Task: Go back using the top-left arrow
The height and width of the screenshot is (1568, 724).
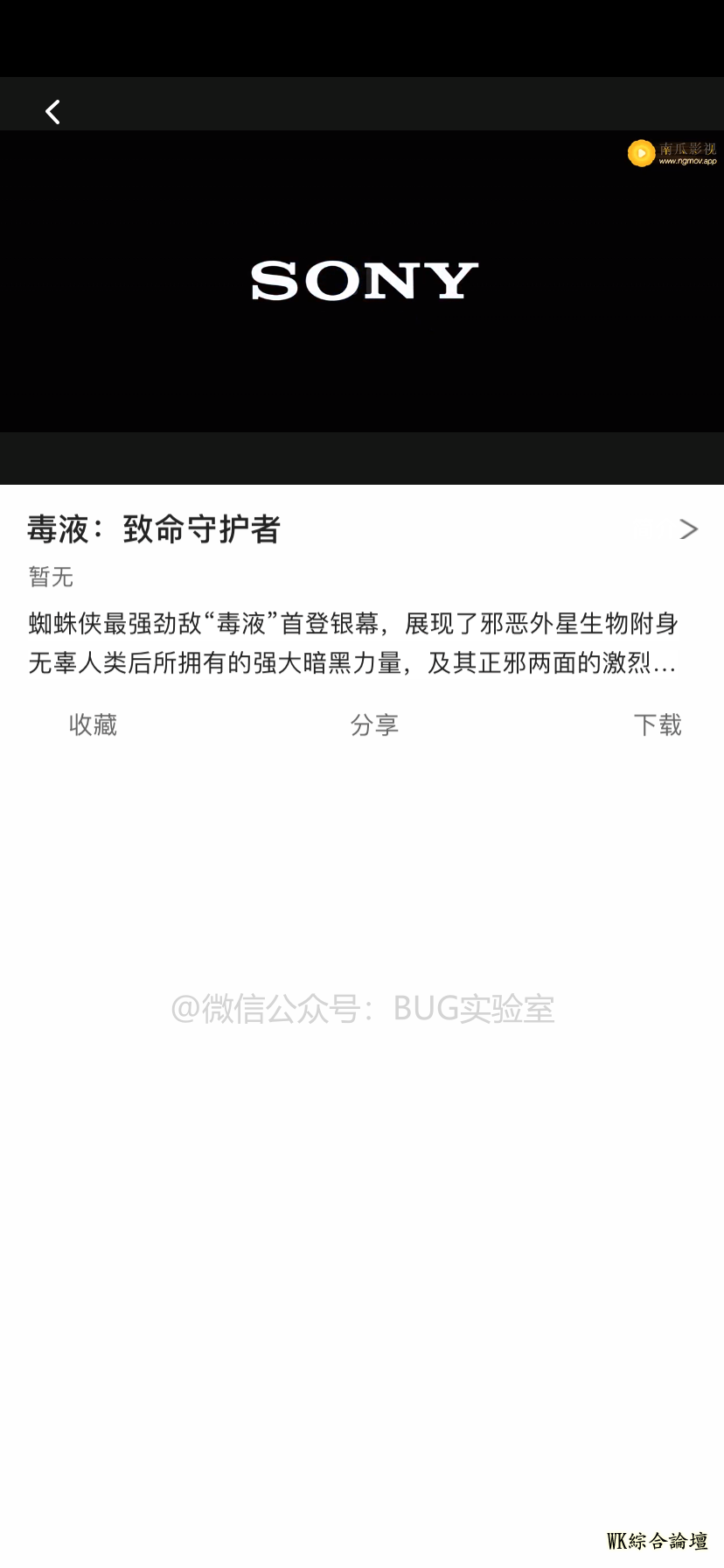Action: pyautogui.click(x=52, y=112)
